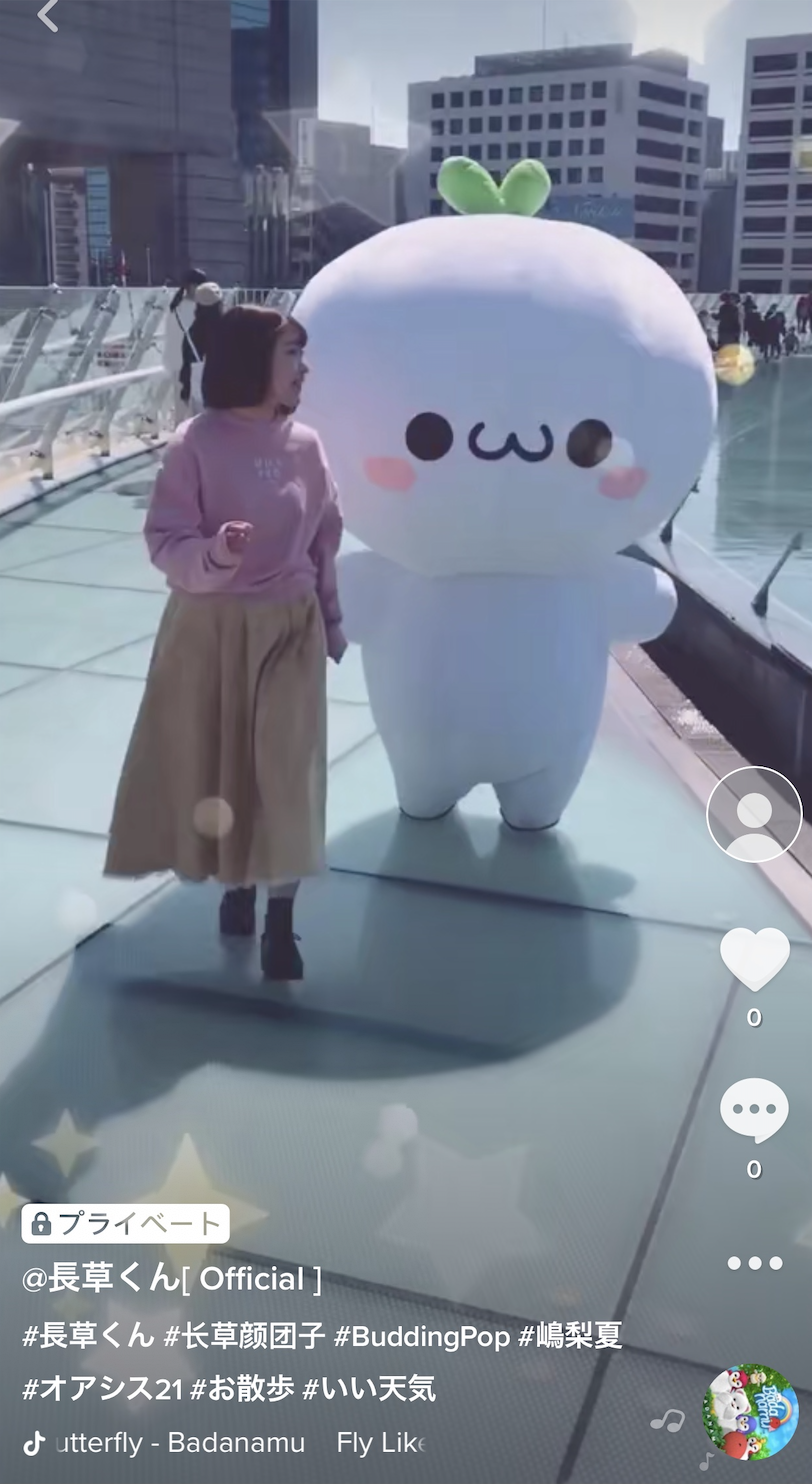The image size is (812, 1484).
Task: Open the comments bubble
Action: 754,1110
